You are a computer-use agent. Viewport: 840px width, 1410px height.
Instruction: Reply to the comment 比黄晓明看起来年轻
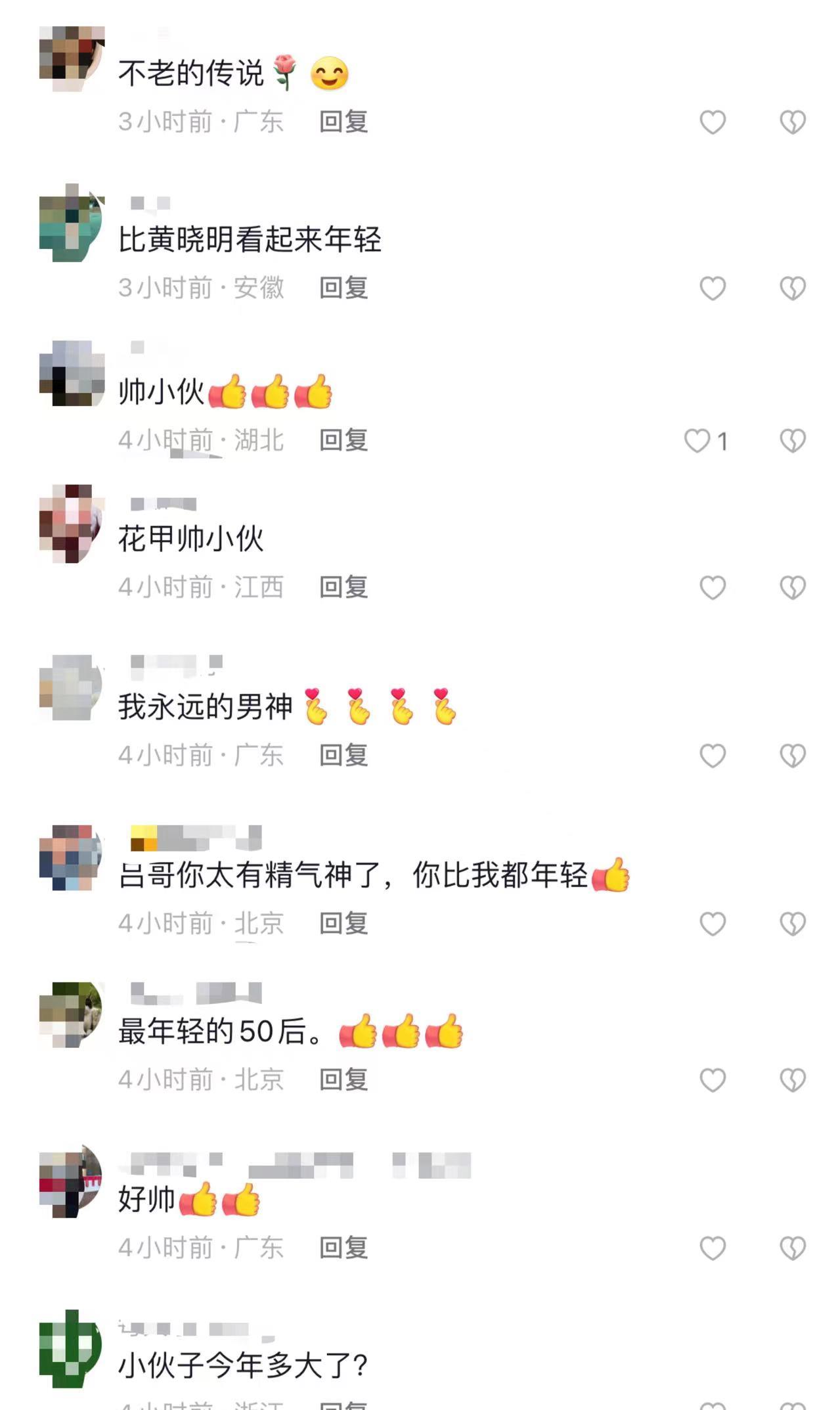click(x=343, y=288)
